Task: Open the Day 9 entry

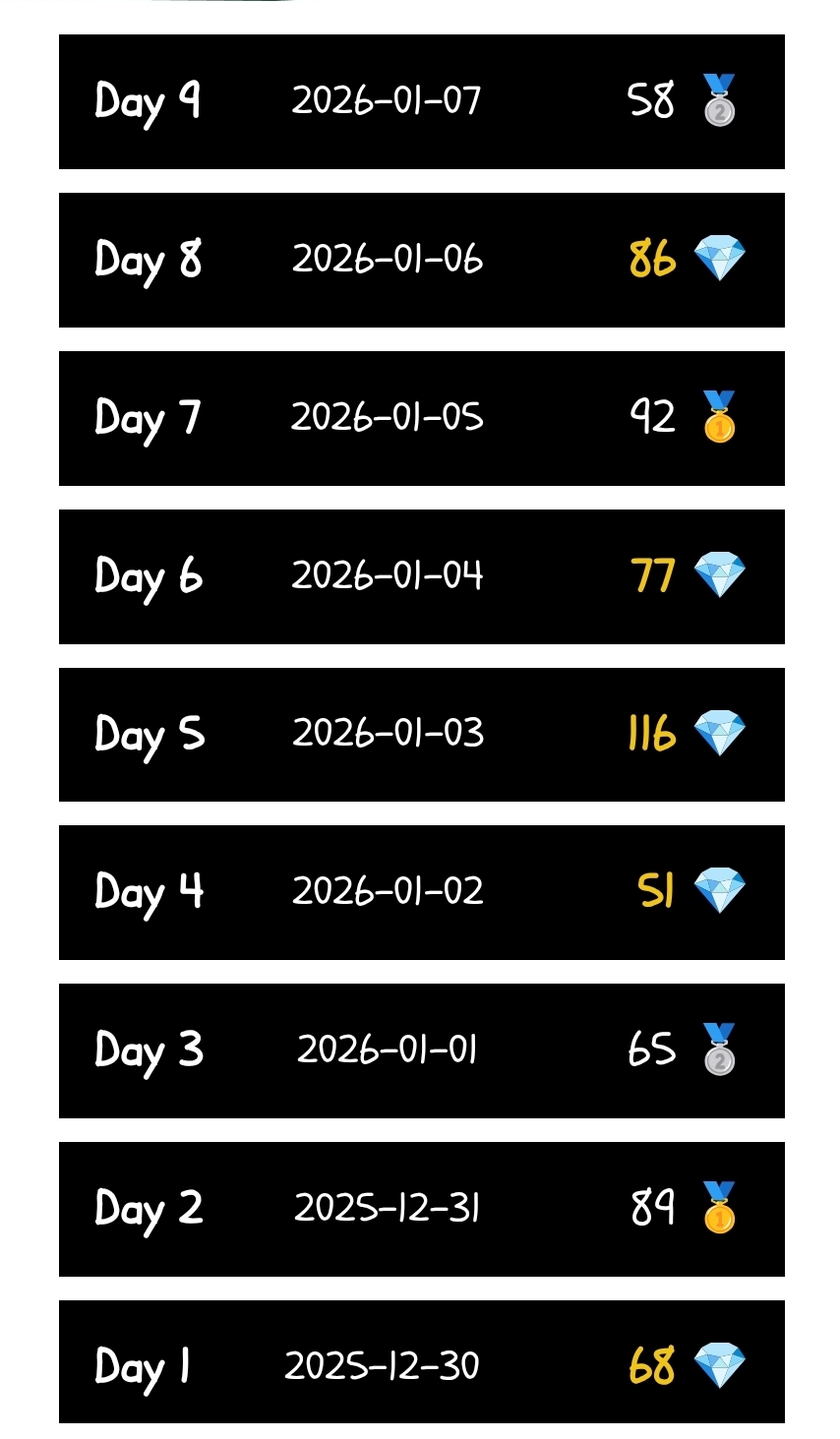Action: (421, 101)
